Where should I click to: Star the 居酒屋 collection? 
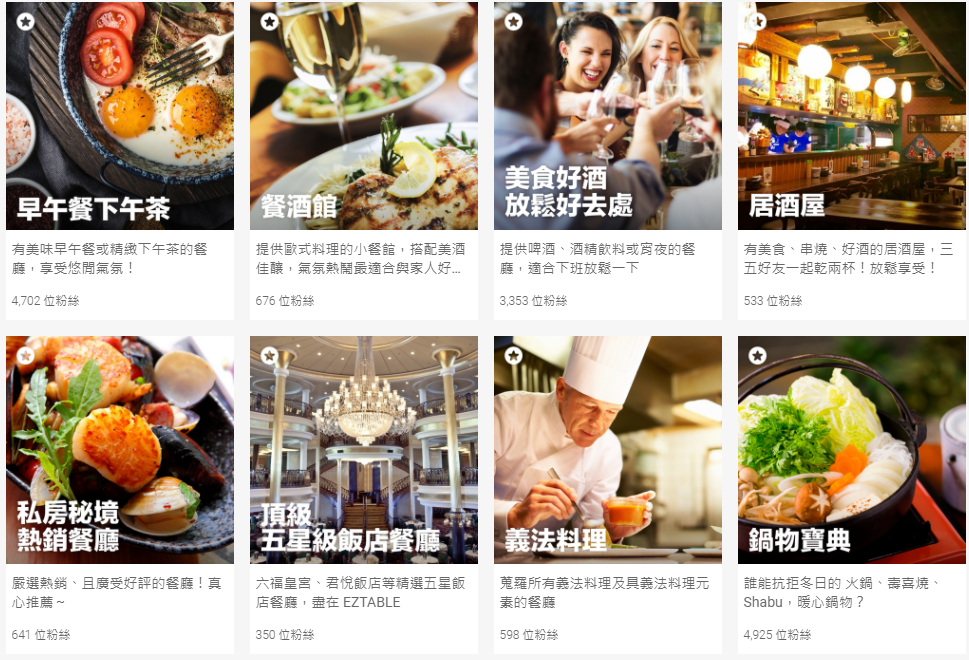pos(757,21)
